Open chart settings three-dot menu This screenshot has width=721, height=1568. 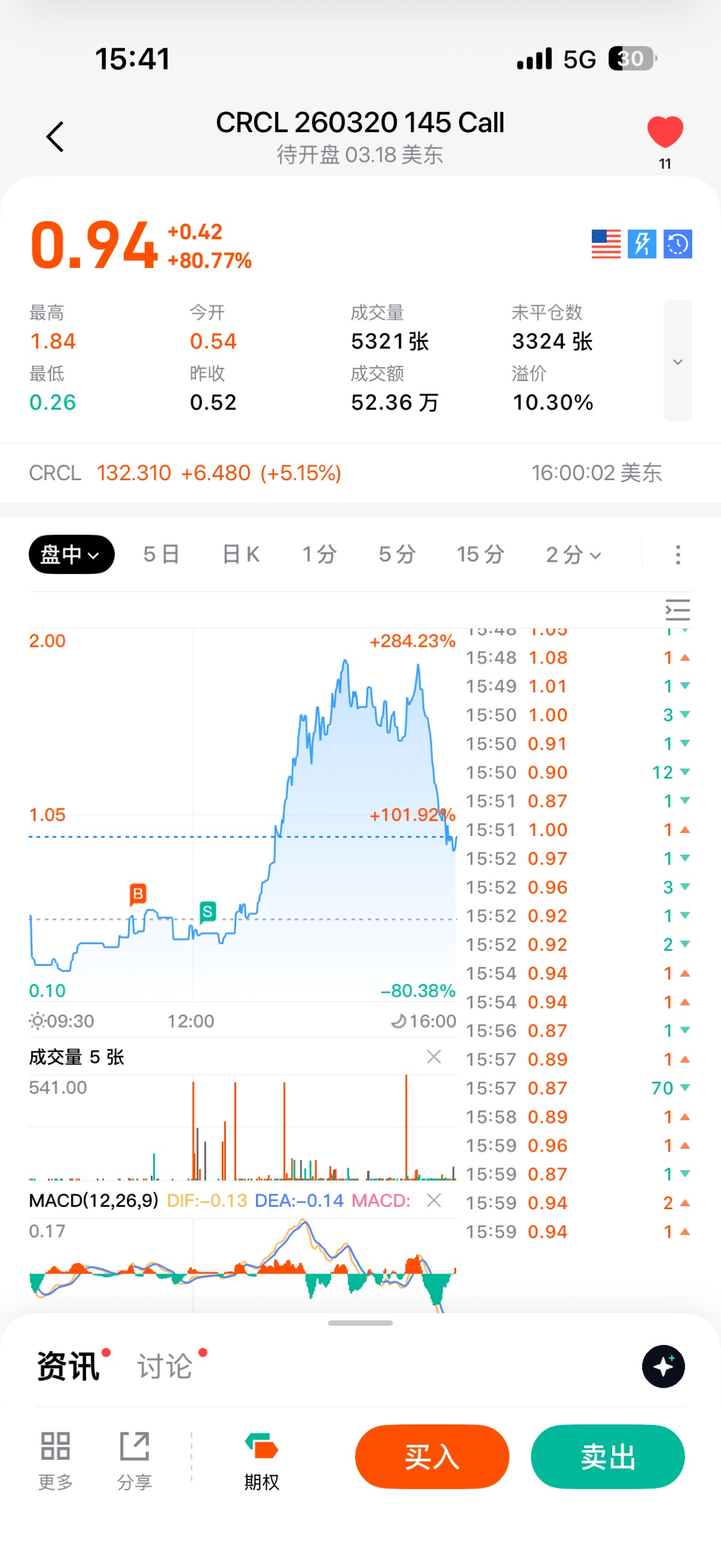[x=678, y=555]
